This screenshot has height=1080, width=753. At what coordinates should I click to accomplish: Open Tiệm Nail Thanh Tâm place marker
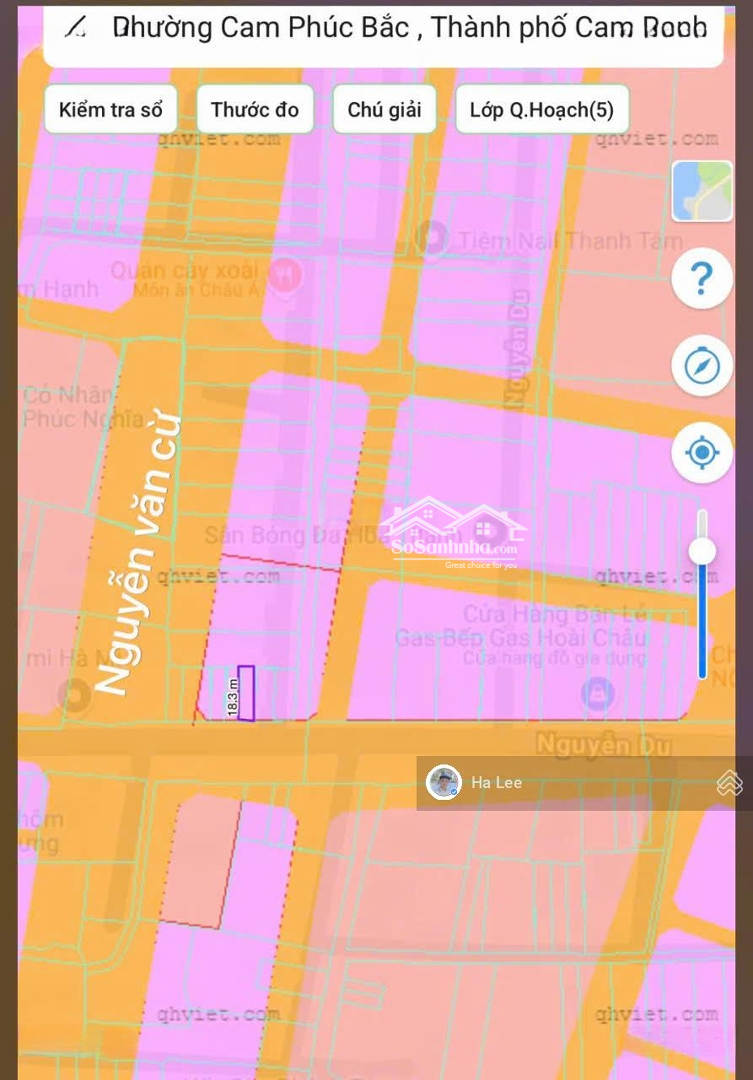click(x=432, y=238)
